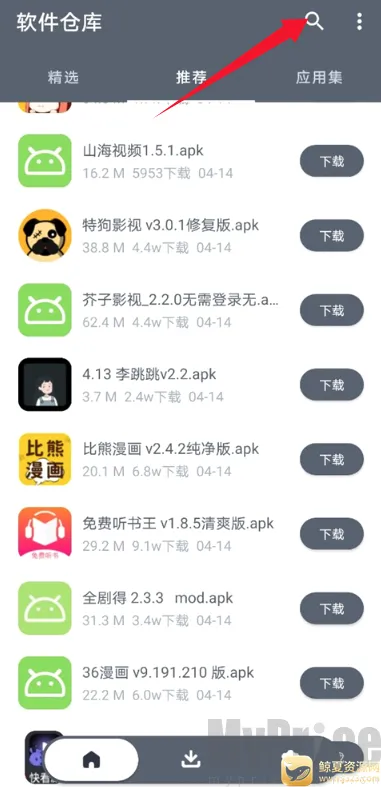Tap 下载 for 全剧得 2.3.3 mod.apk
This screenshot has height=787, width=381.
[332, 608]
